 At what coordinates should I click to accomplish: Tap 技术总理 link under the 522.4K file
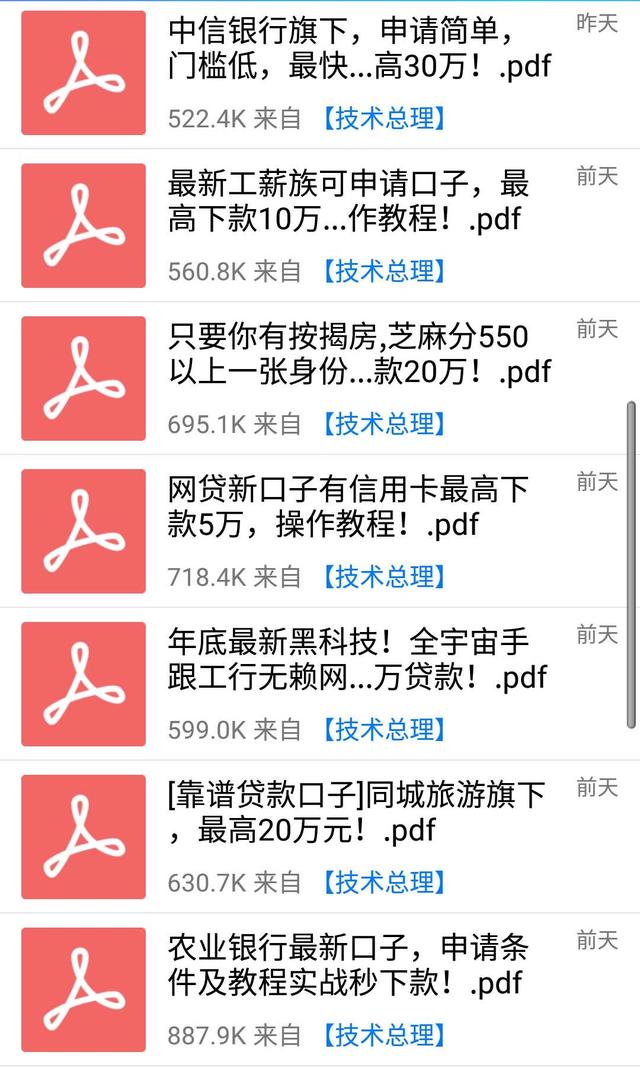click(x=384, y=119)
